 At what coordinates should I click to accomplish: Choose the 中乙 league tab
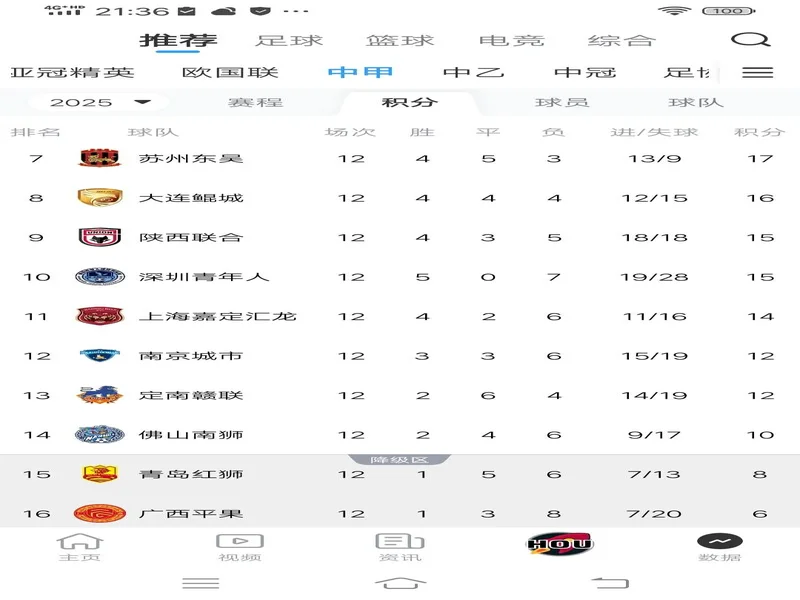473,72
